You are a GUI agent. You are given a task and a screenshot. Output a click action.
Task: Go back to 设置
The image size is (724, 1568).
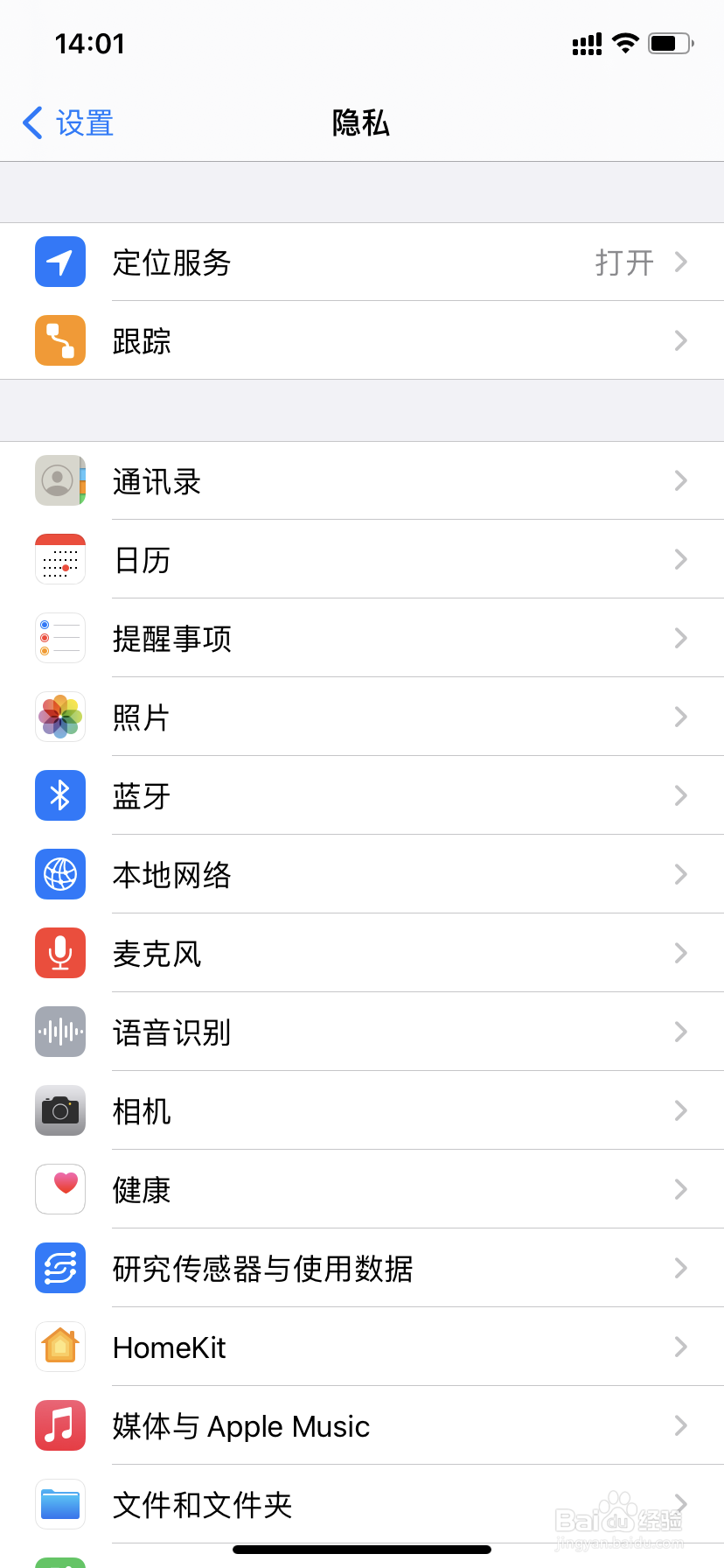coord(68,123)
